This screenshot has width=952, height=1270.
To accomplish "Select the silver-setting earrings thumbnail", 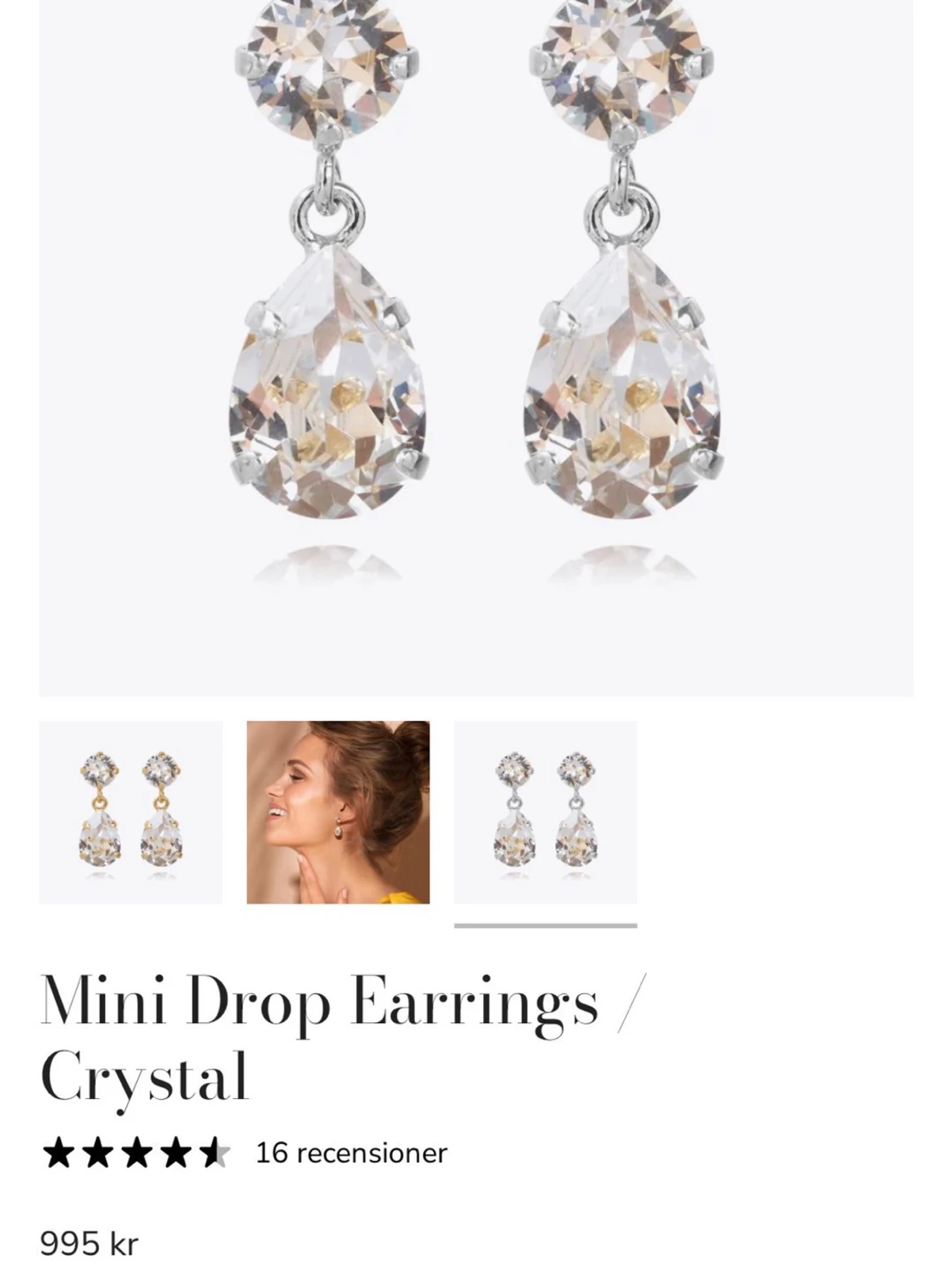I will (x=545, y=812).
